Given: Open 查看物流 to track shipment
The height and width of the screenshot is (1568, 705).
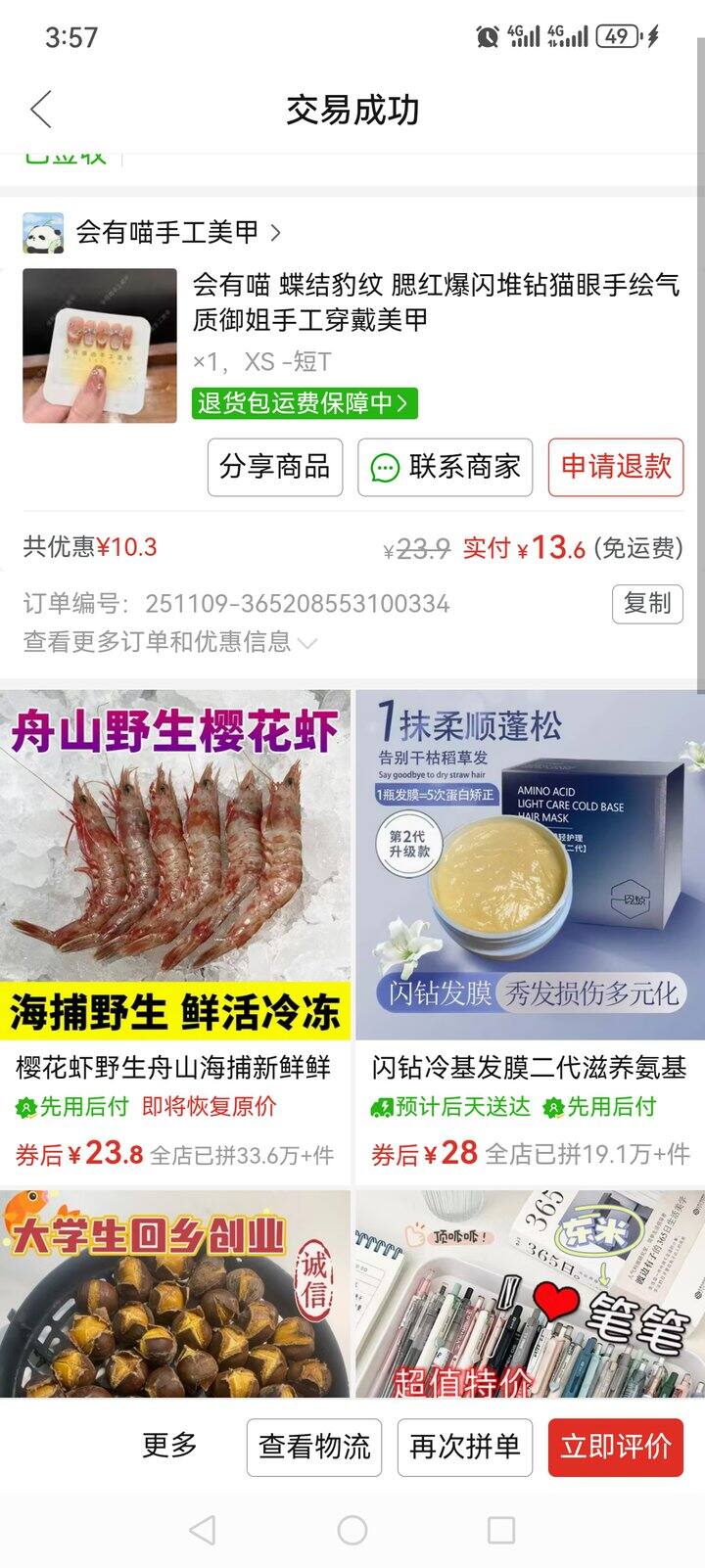Looking at the screenshot, I should [315, 1446].
